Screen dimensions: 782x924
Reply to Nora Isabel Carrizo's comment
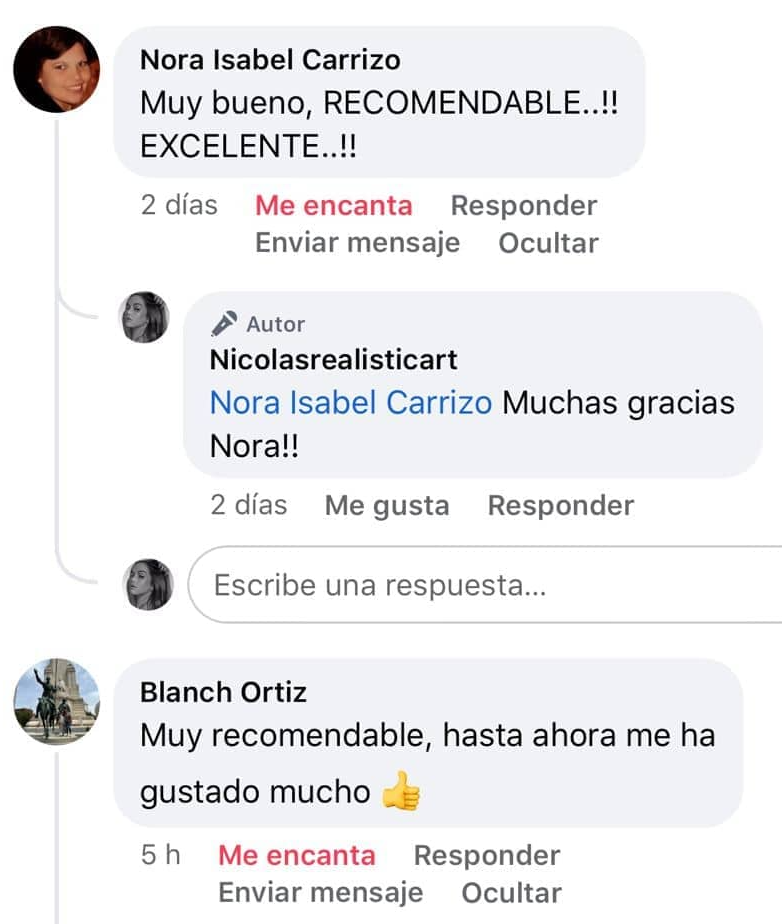click(x=523, y=206)
